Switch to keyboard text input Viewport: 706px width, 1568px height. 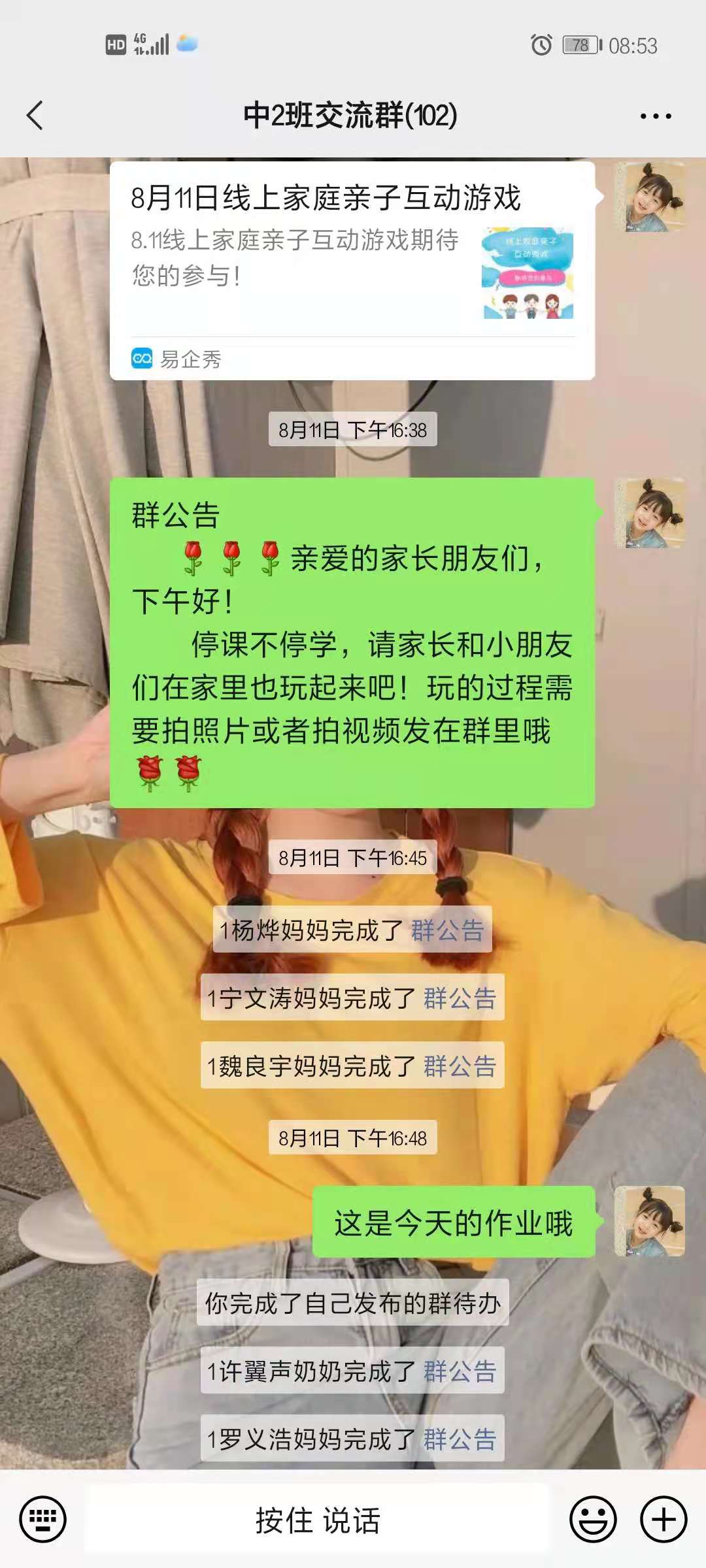click(x=42, y=1520)
